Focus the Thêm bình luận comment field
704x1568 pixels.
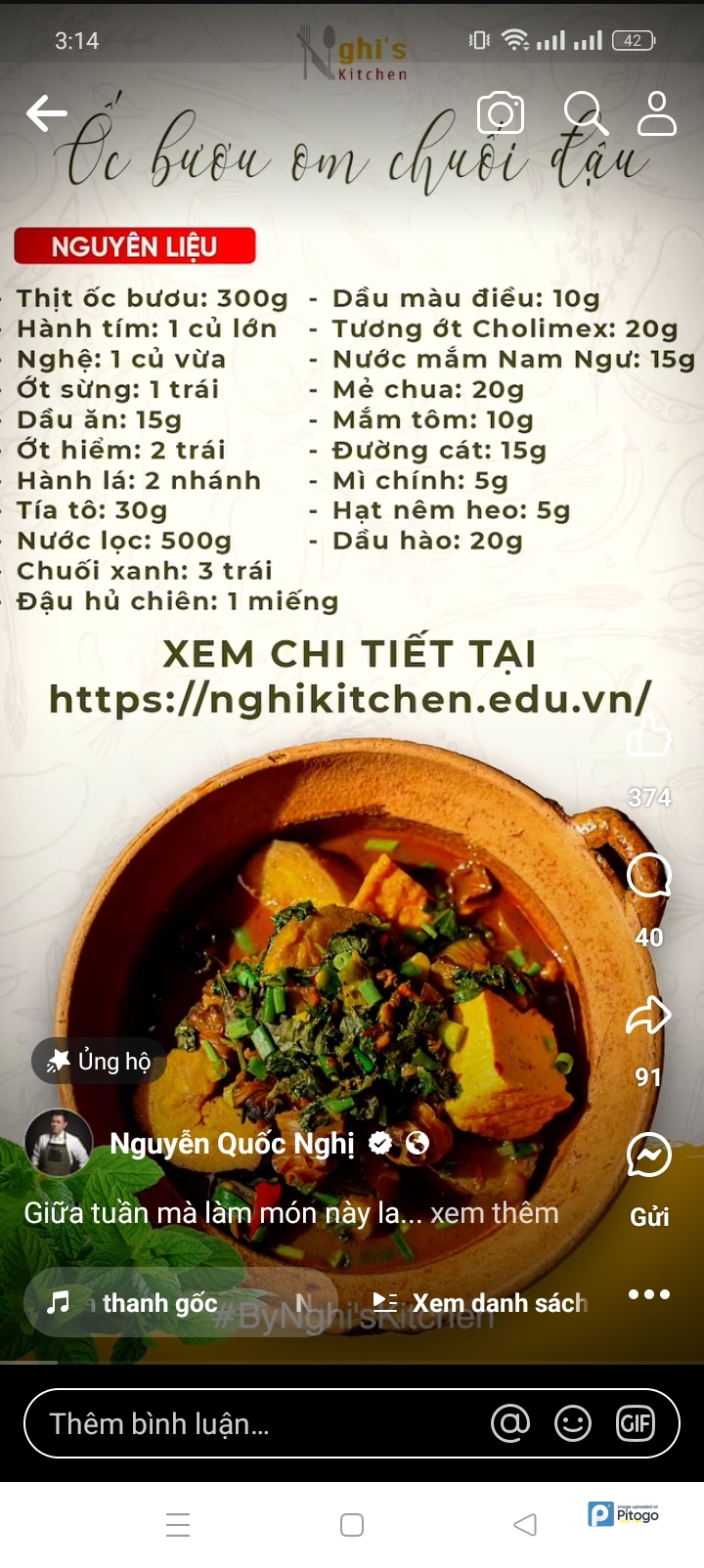click(x=244, y=1423)
